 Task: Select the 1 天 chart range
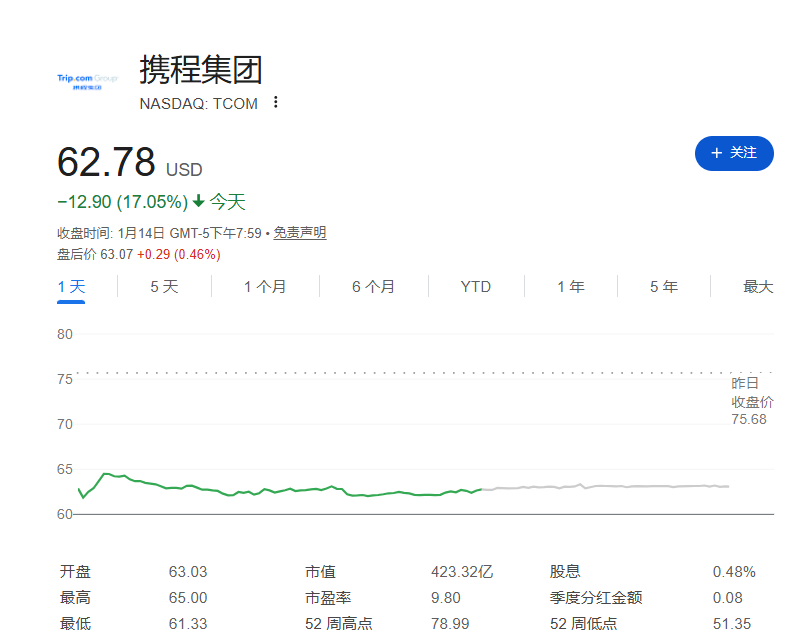point(71,287)
